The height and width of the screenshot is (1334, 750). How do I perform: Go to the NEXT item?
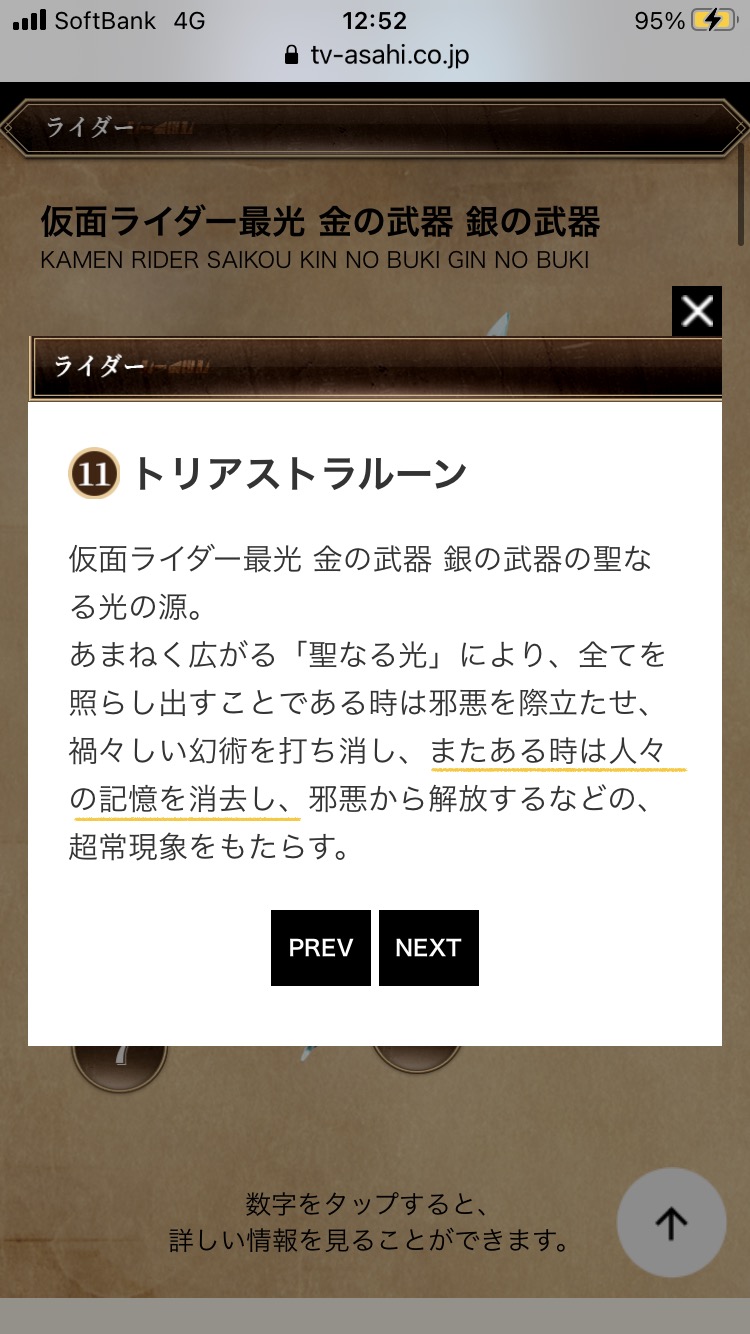coord(428,948)
